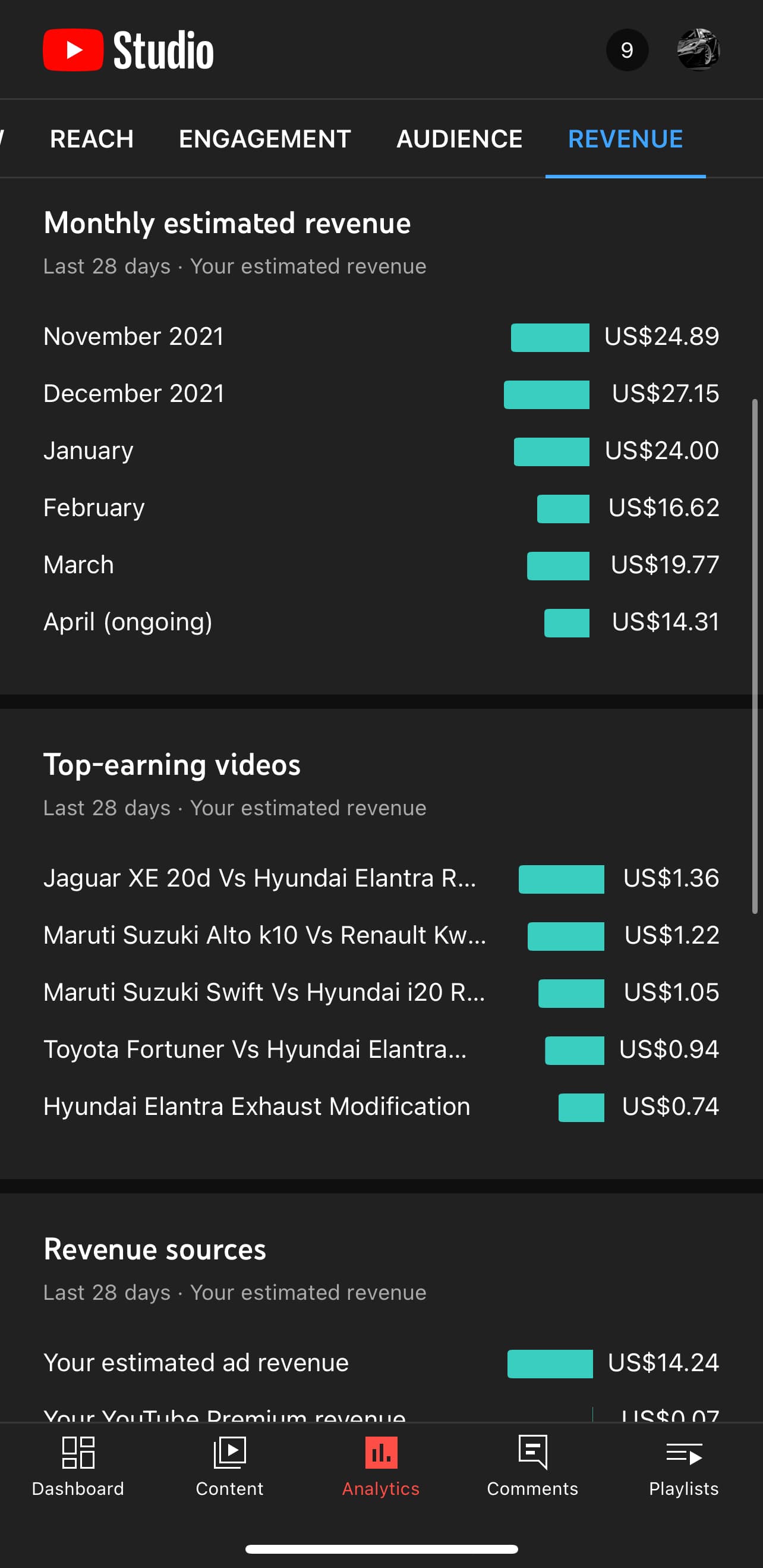Select the Analytics tab
763x1568 pixels.
tap(381, 1466)
